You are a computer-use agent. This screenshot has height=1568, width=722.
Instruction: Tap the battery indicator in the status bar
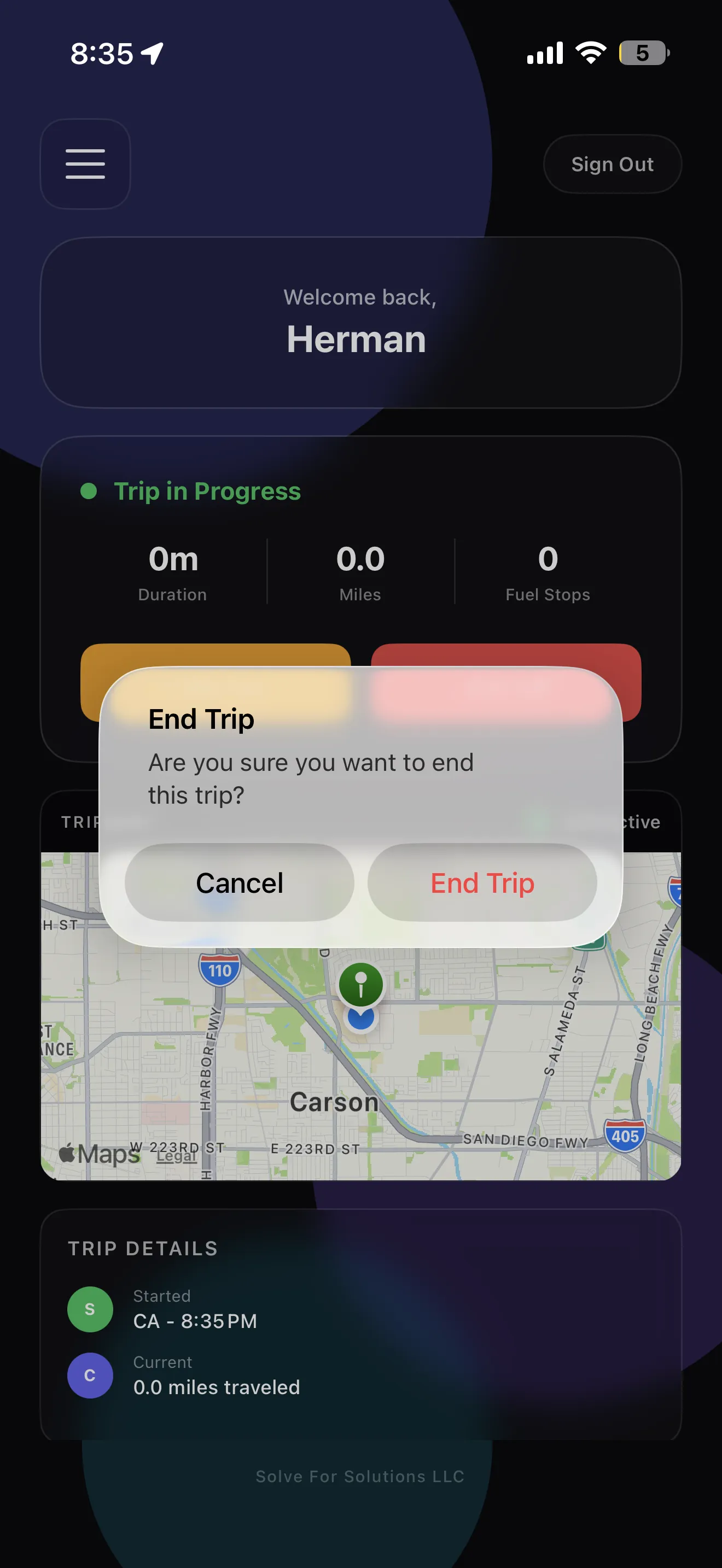pyautogui.click(x=642, y=54)
